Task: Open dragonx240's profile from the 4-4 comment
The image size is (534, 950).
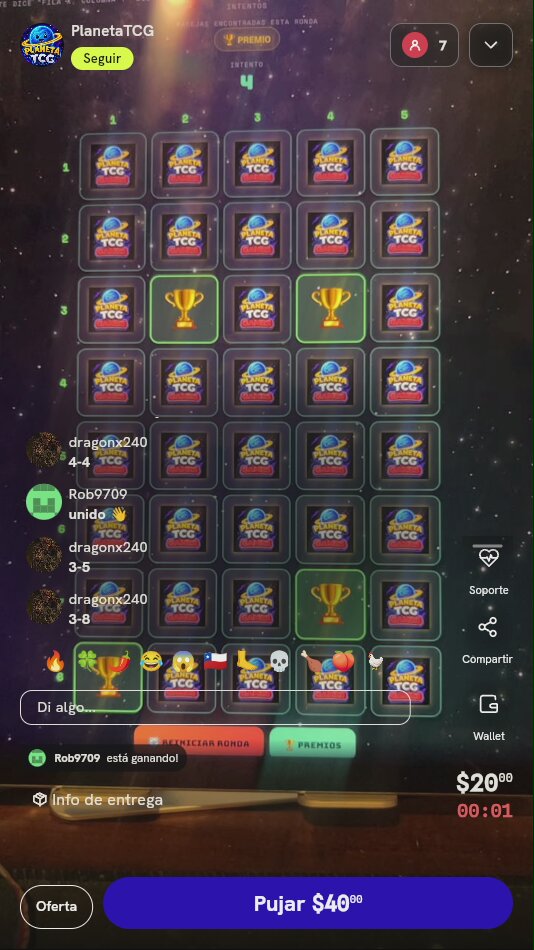Action: 44,450
